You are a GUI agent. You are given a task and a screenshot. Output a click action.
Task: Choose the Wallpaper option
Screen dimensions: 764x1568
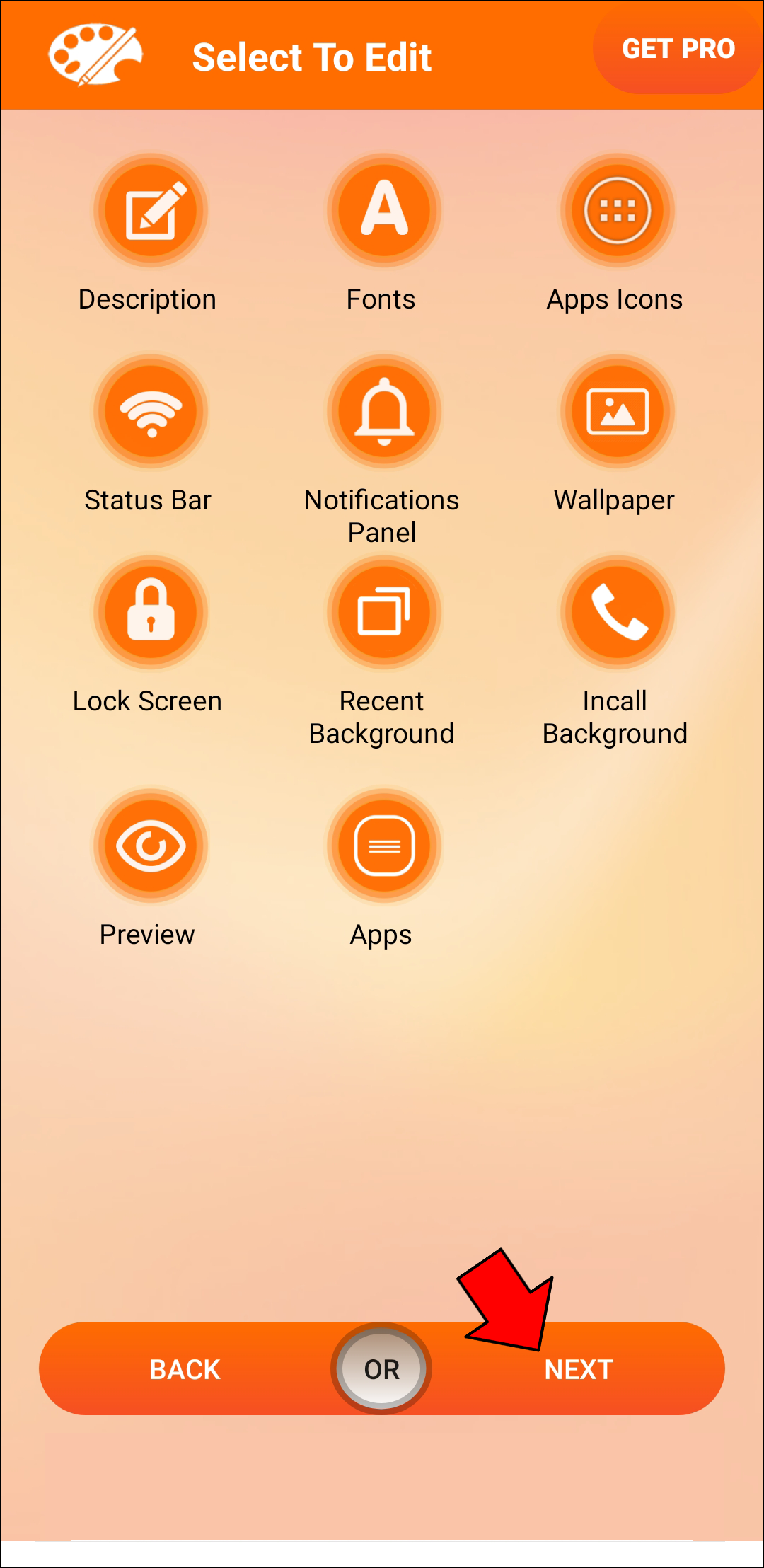click(617, 412)
